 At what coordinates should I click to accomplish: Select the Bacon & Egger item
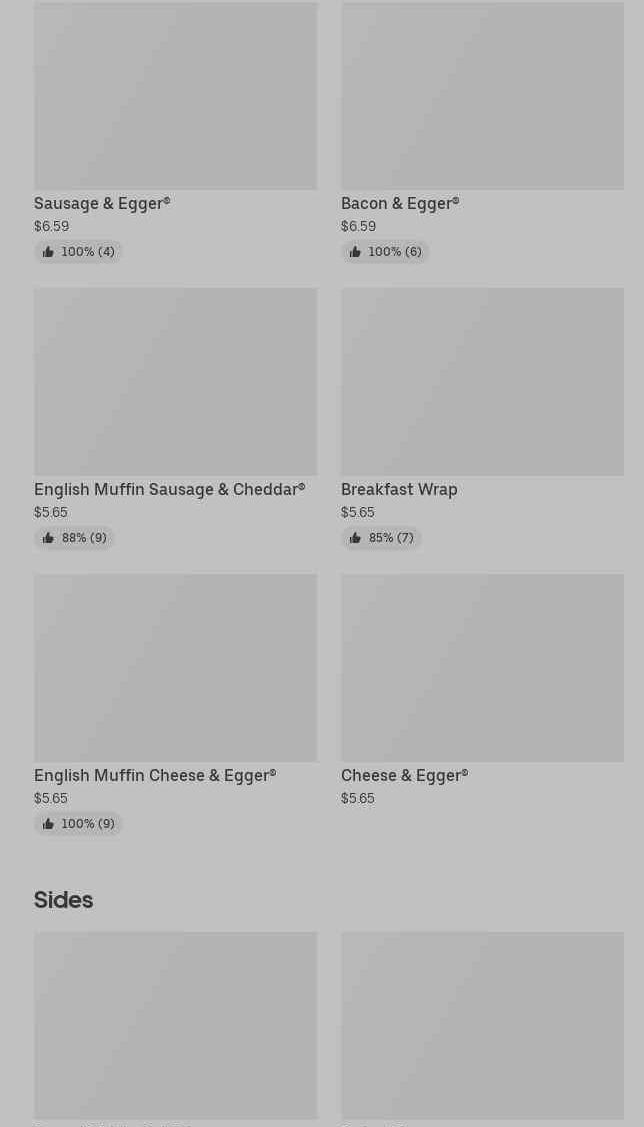click(482, 133)
